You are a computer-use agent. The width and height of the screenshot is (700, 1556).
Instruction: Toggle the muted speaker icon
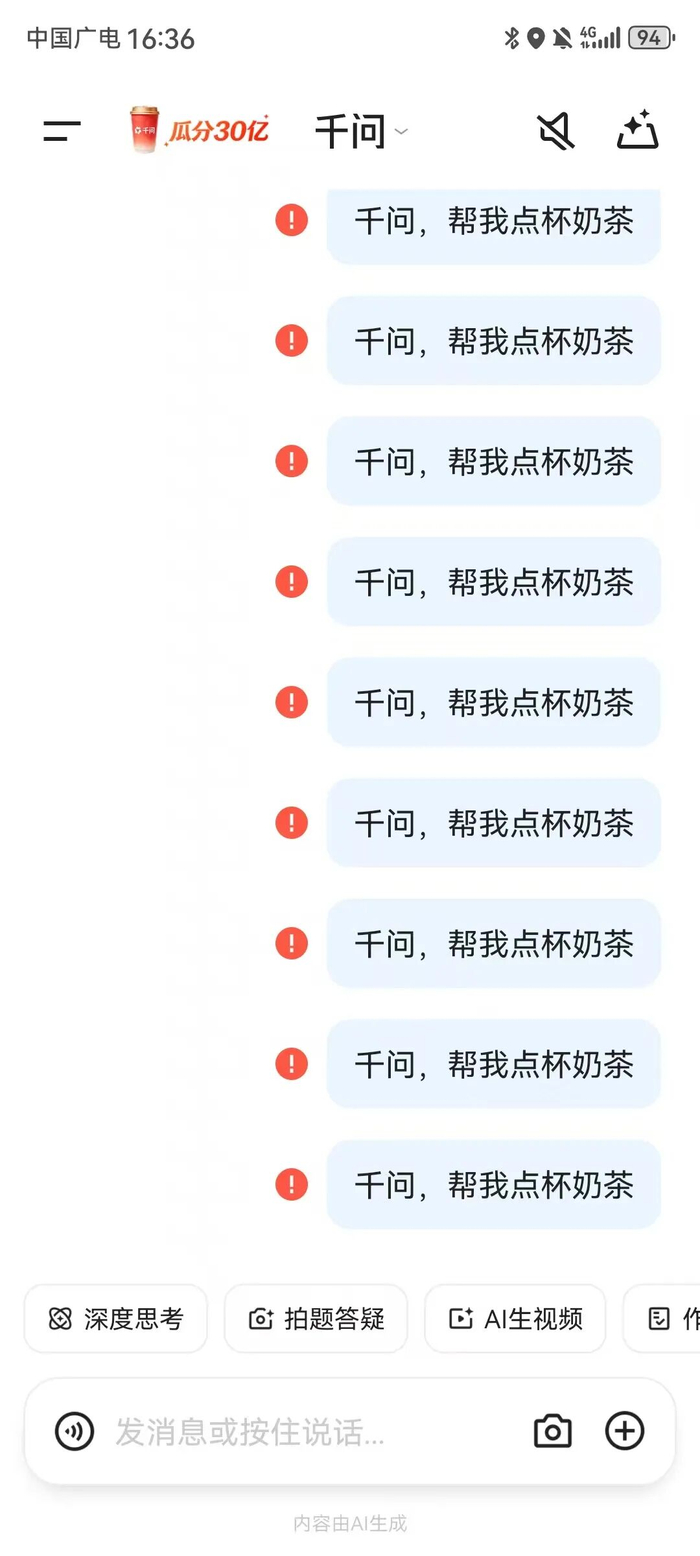[555, 131]
